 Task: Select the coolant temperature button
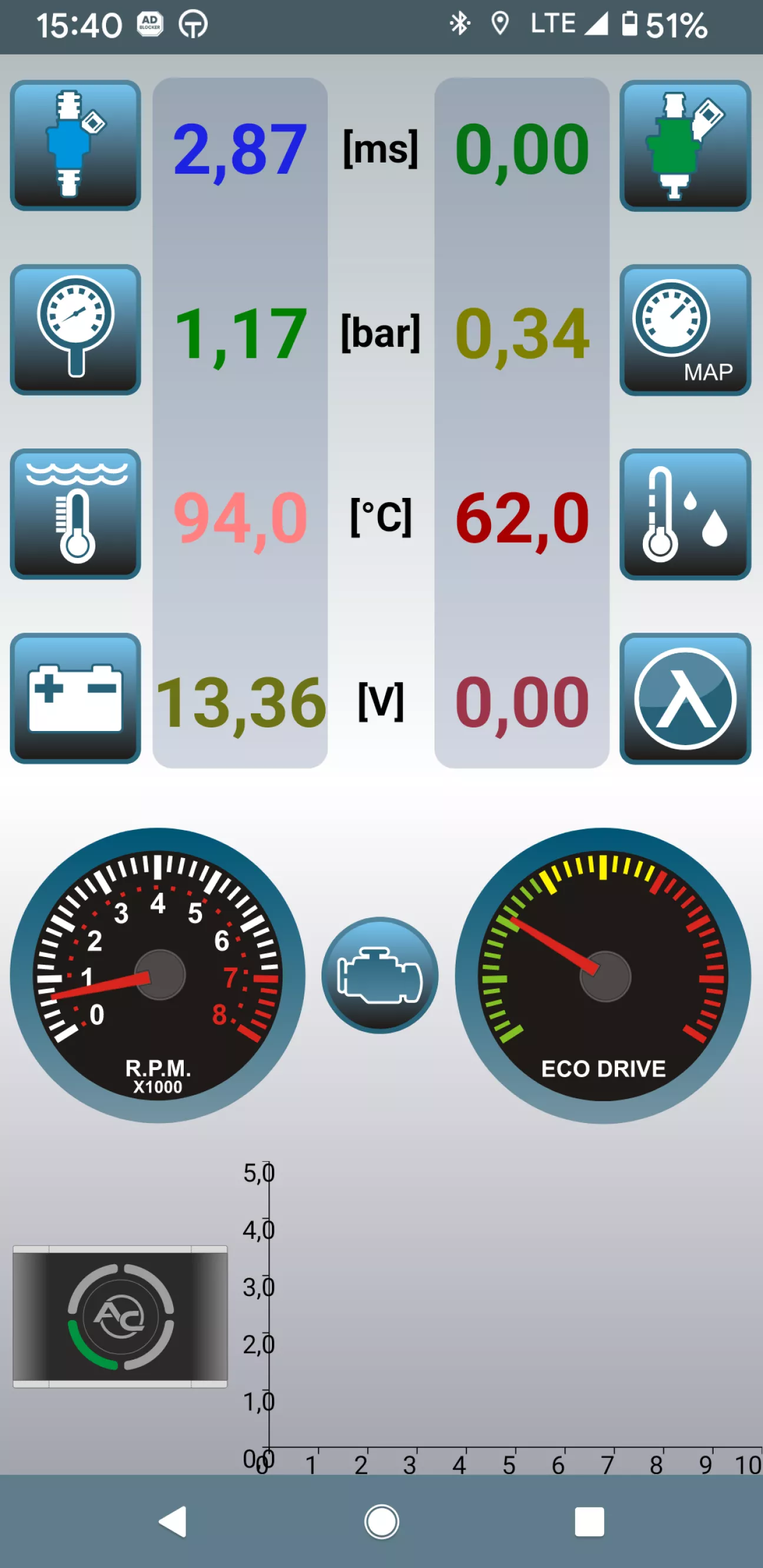point(75,514)
